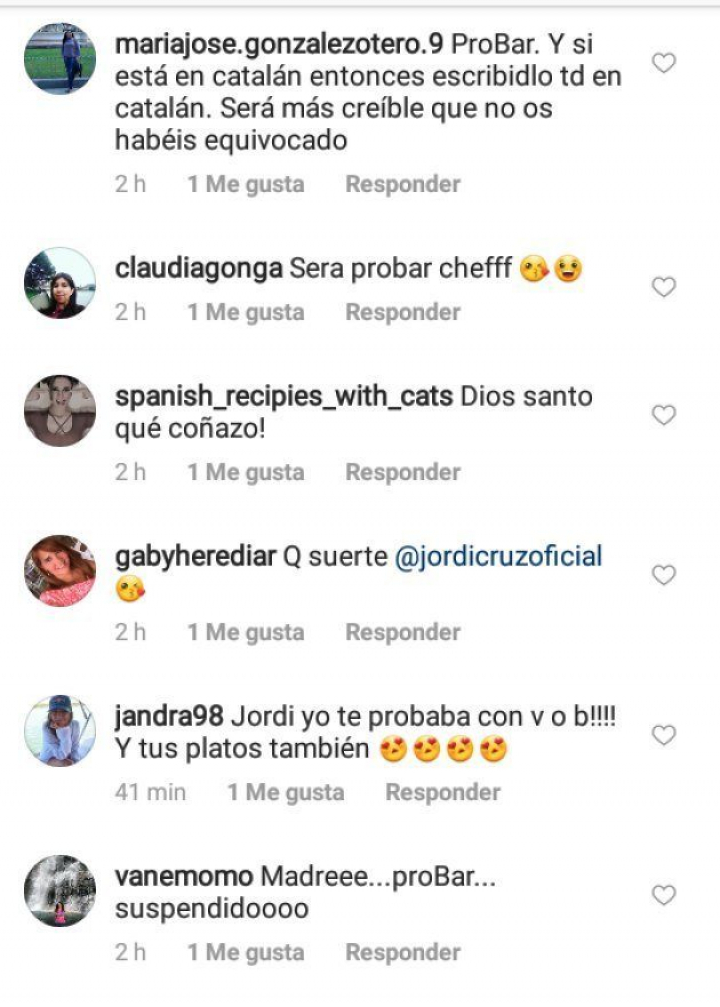Viewport: 720px width, 1007px height.
Task: Open jandra98's profile picture
Action: [60, 731]
